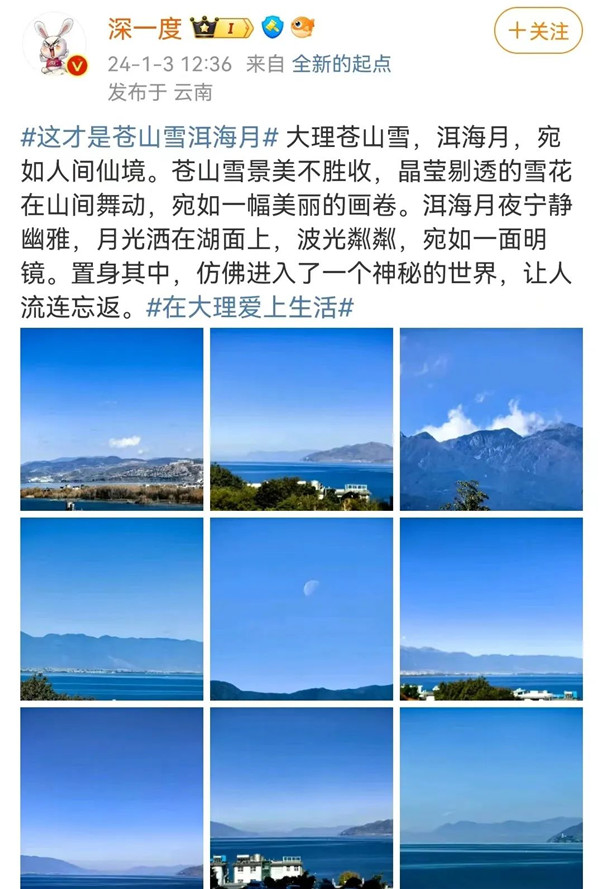Open hashtag #在大理爱上生活#
Screen dimensions: 600x889
tap(249, 307)
